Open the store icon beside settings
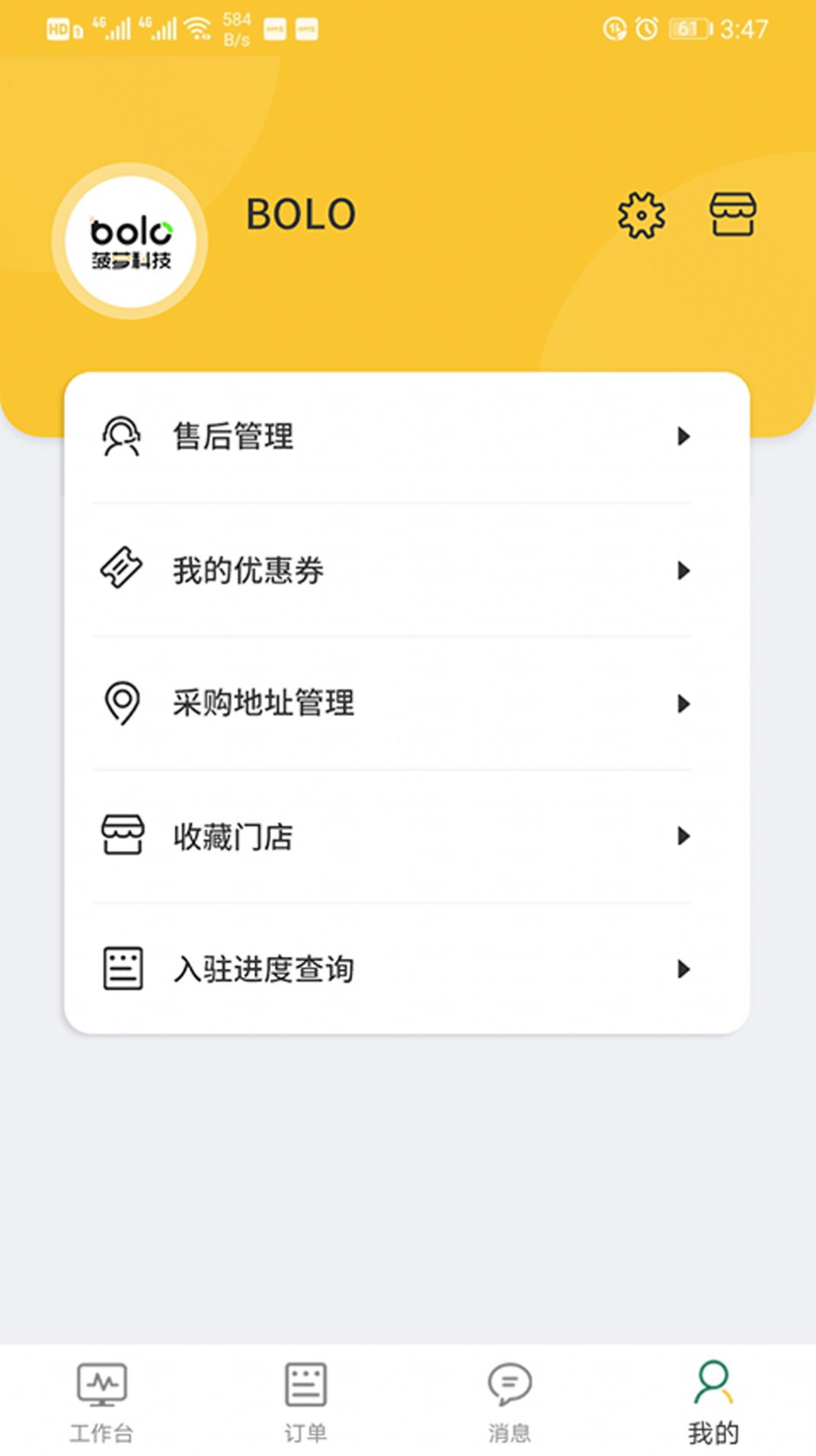Screen dimensions: 816x1456 732,215
